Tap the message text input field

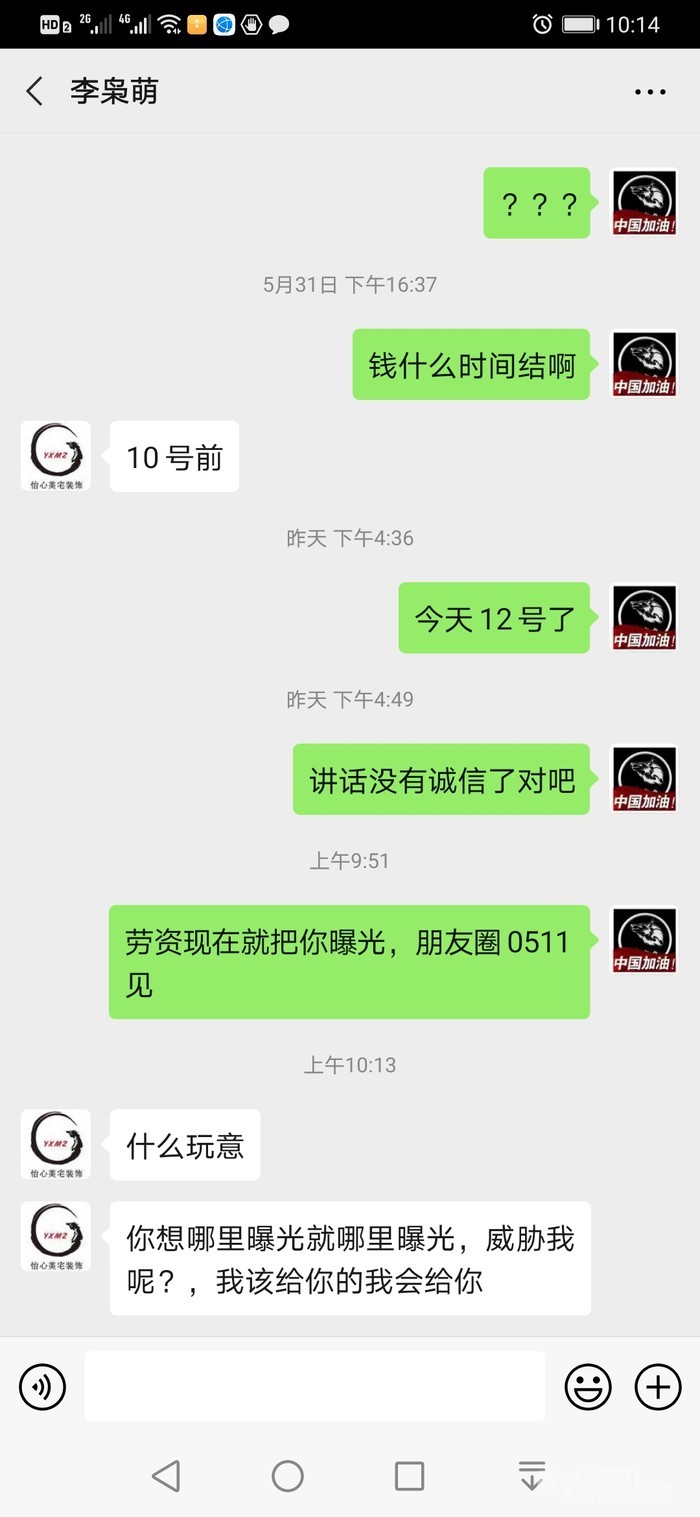coord(315,1386)
